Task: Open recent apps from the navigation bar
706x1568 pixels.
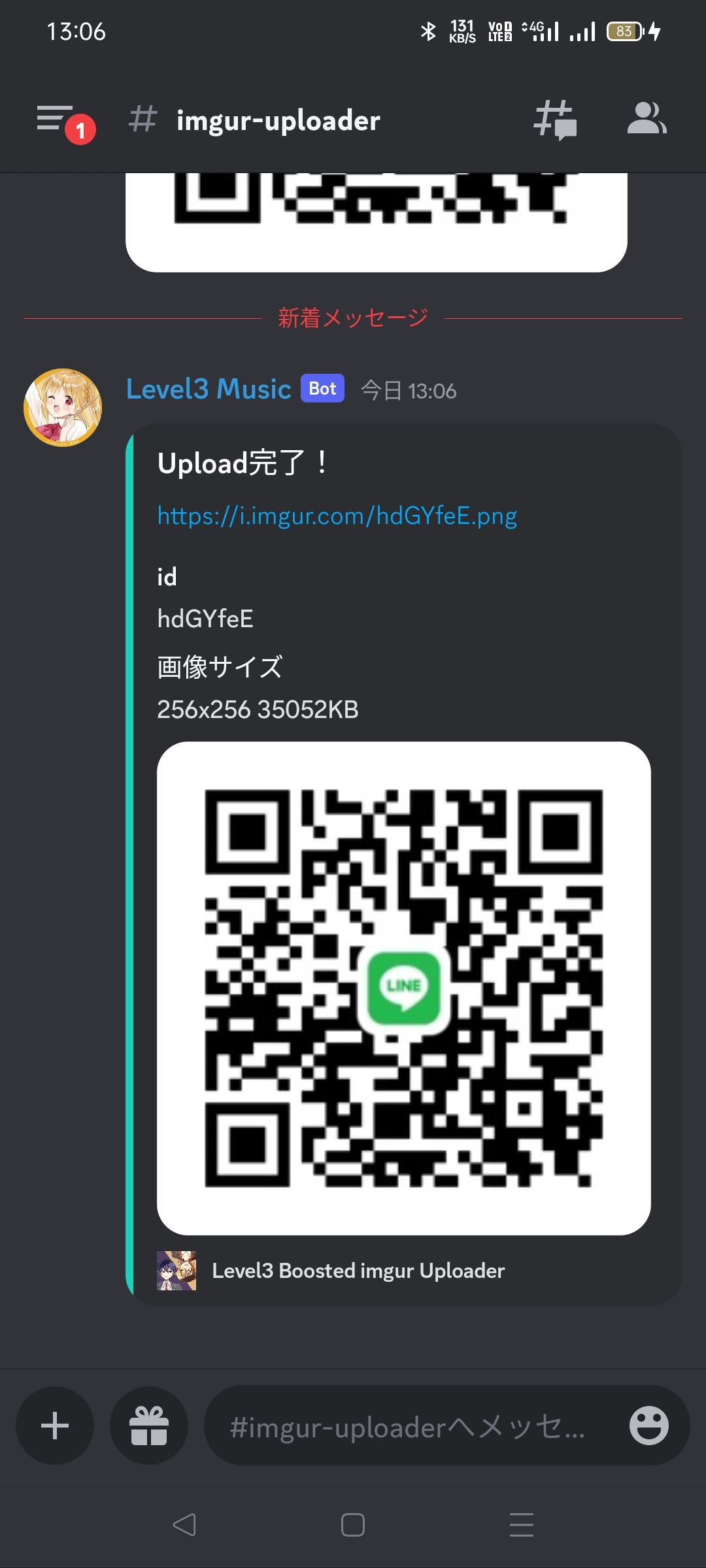Action: point(521,1525)
